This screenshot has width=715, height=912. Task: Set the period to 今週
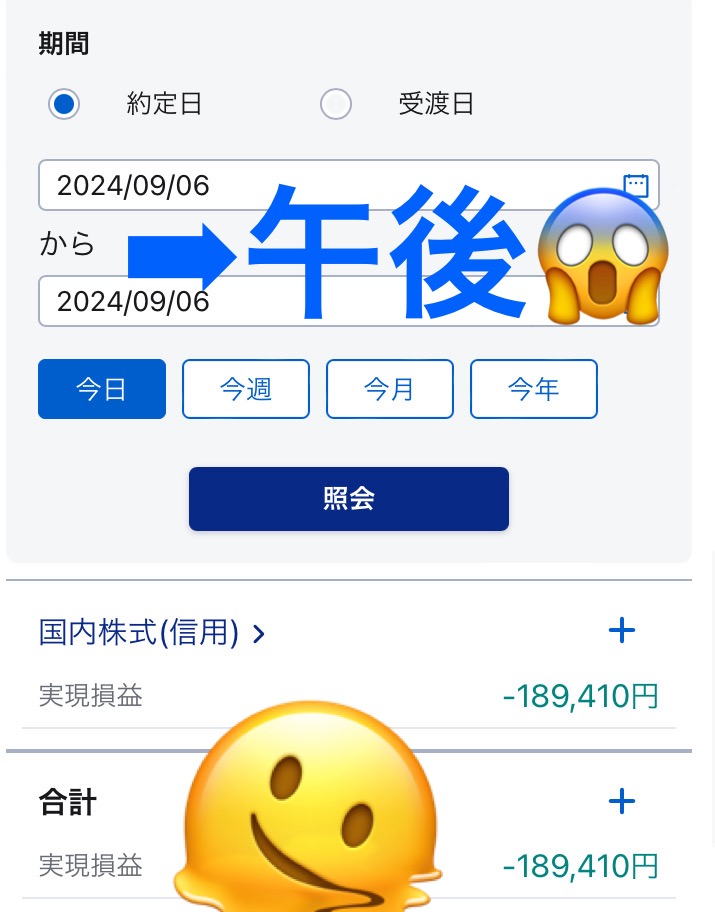(246, 389)
